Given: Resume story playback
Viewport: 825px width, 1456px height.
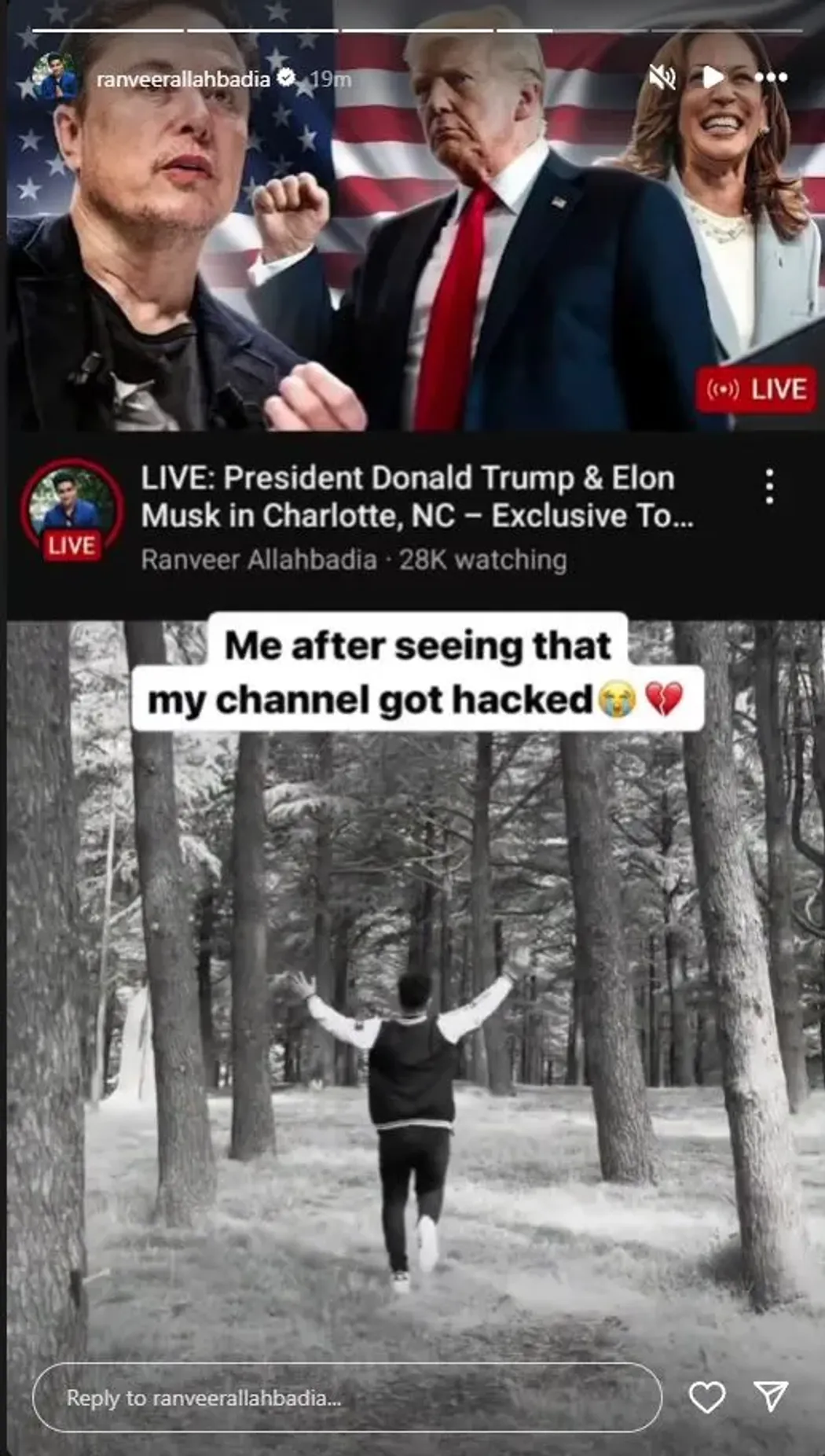Looking at the screenshot, I should [712, 77].
